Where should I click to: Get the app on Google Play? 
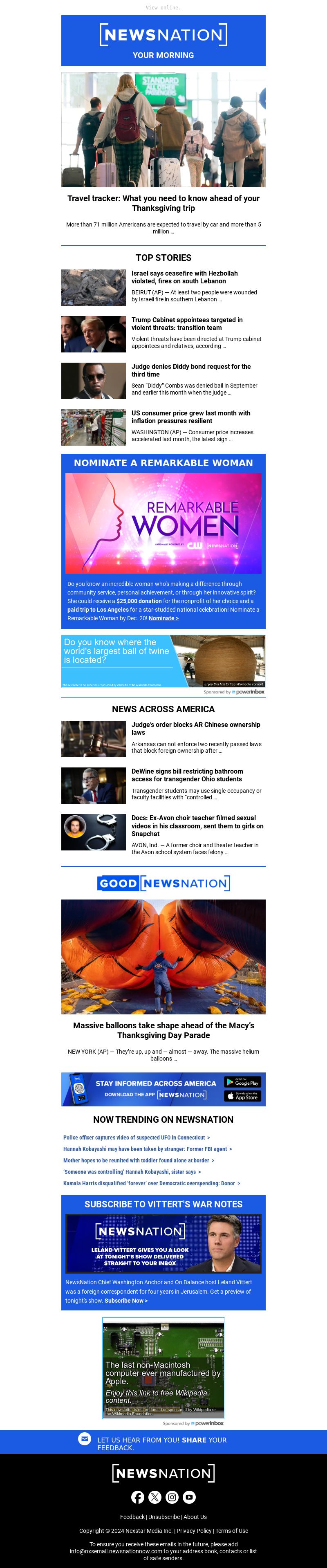pyautogui.click(x=242, y=1081)
